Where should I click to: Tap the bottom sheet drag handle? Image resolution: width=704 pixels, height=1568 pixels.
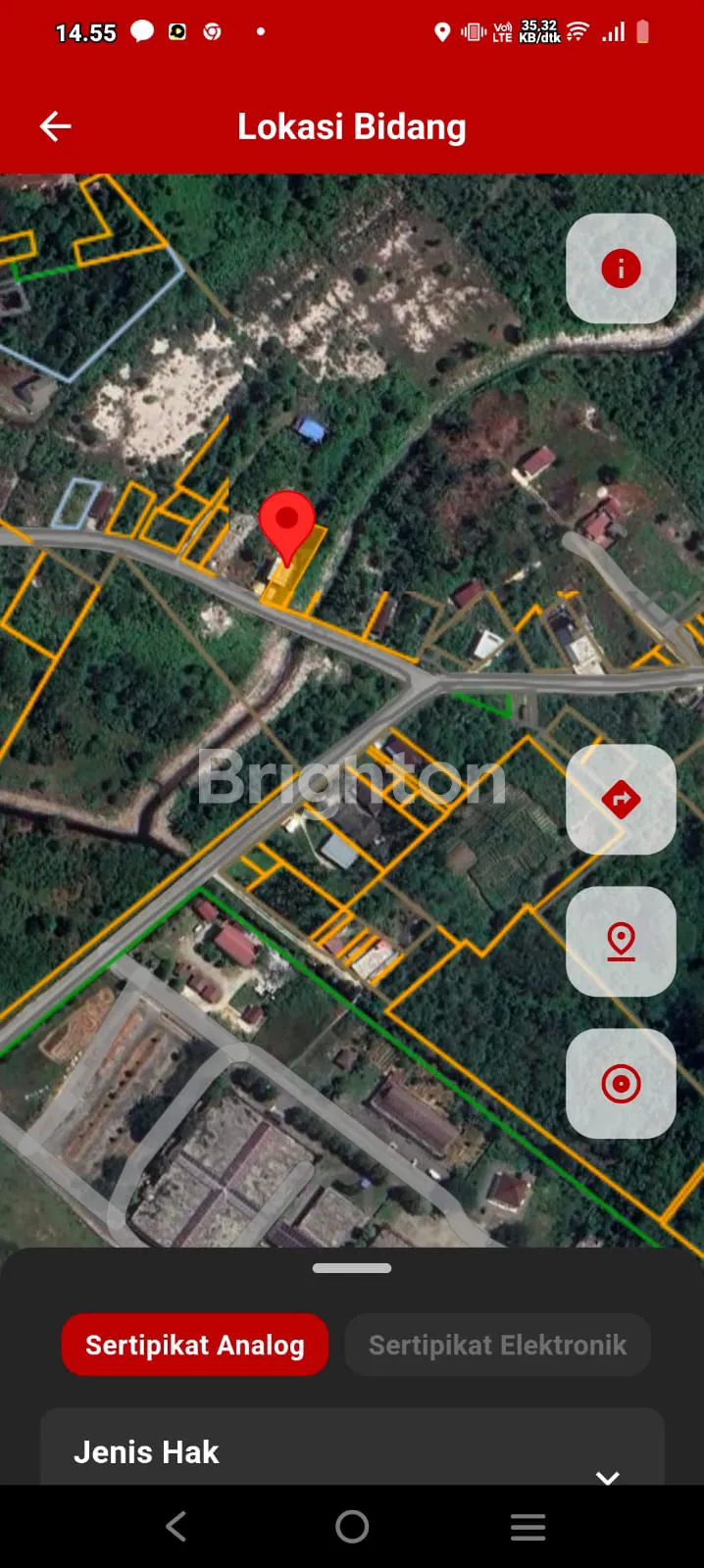click(x=352, y=1268)
